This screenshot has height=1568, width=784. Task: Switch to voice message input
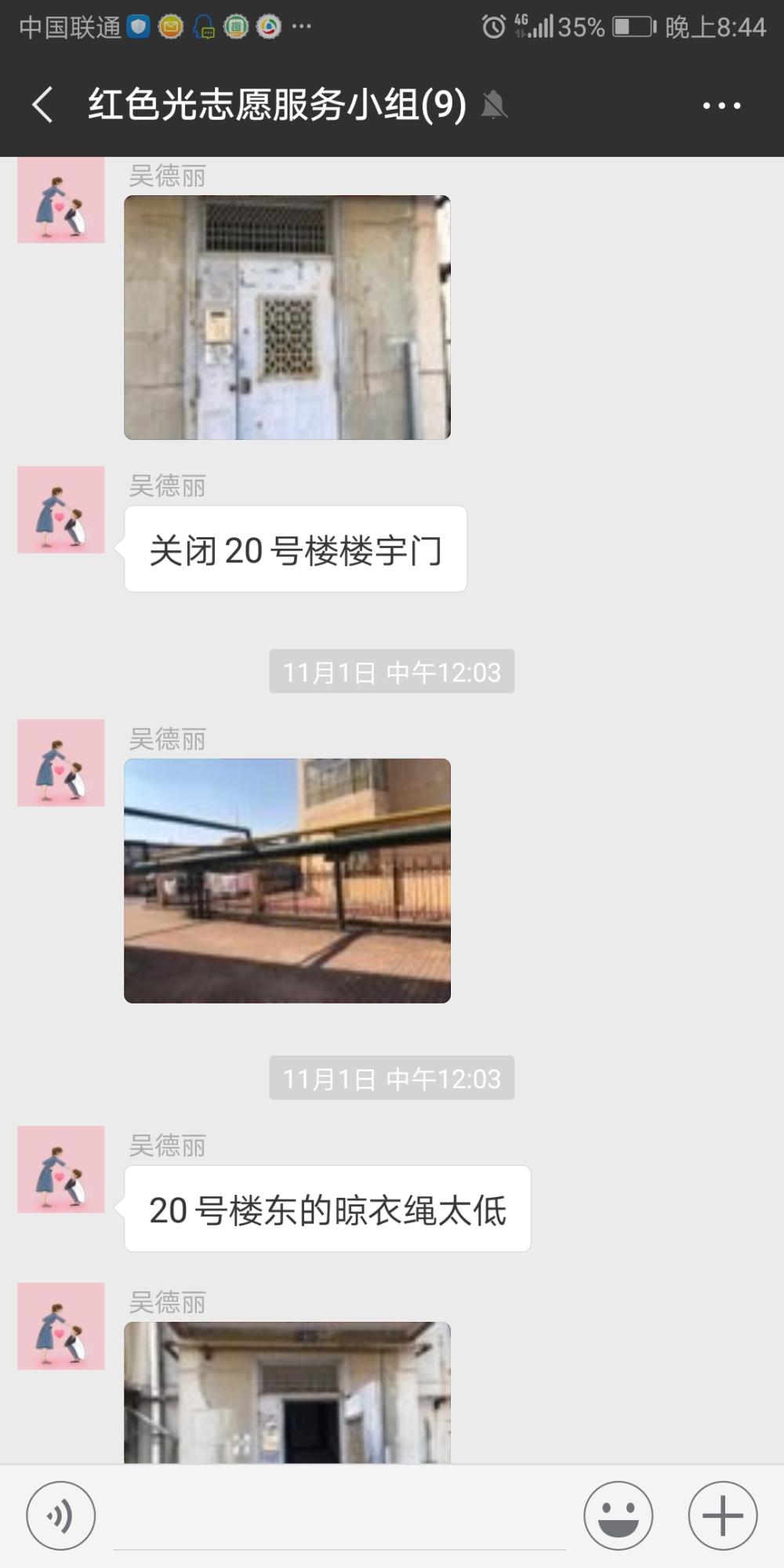coord(61,1515)
